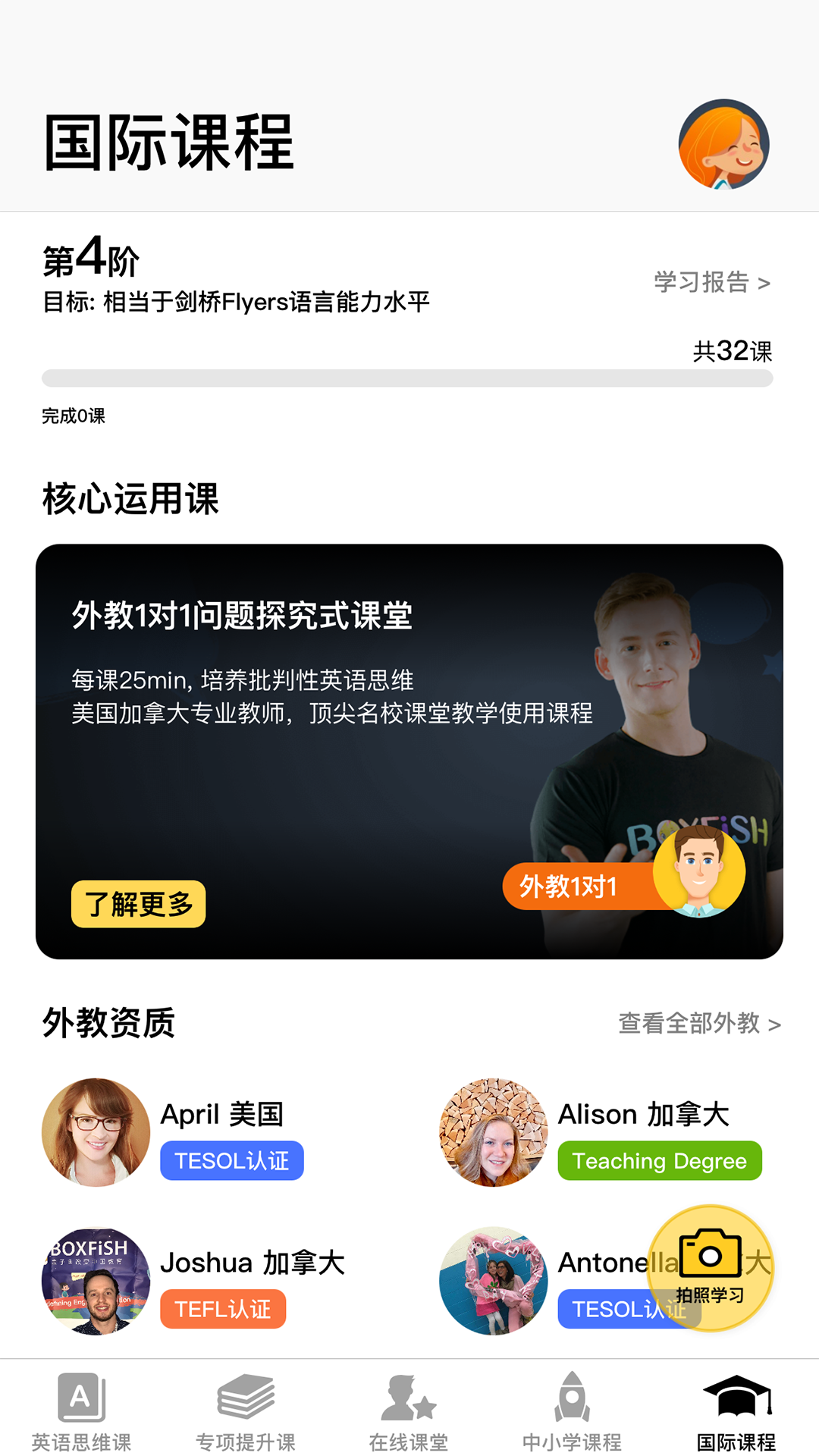This screenshot has width=819, height=1456.
Task: View all teachers via 查看全部外教
Action: point(699,1023)
